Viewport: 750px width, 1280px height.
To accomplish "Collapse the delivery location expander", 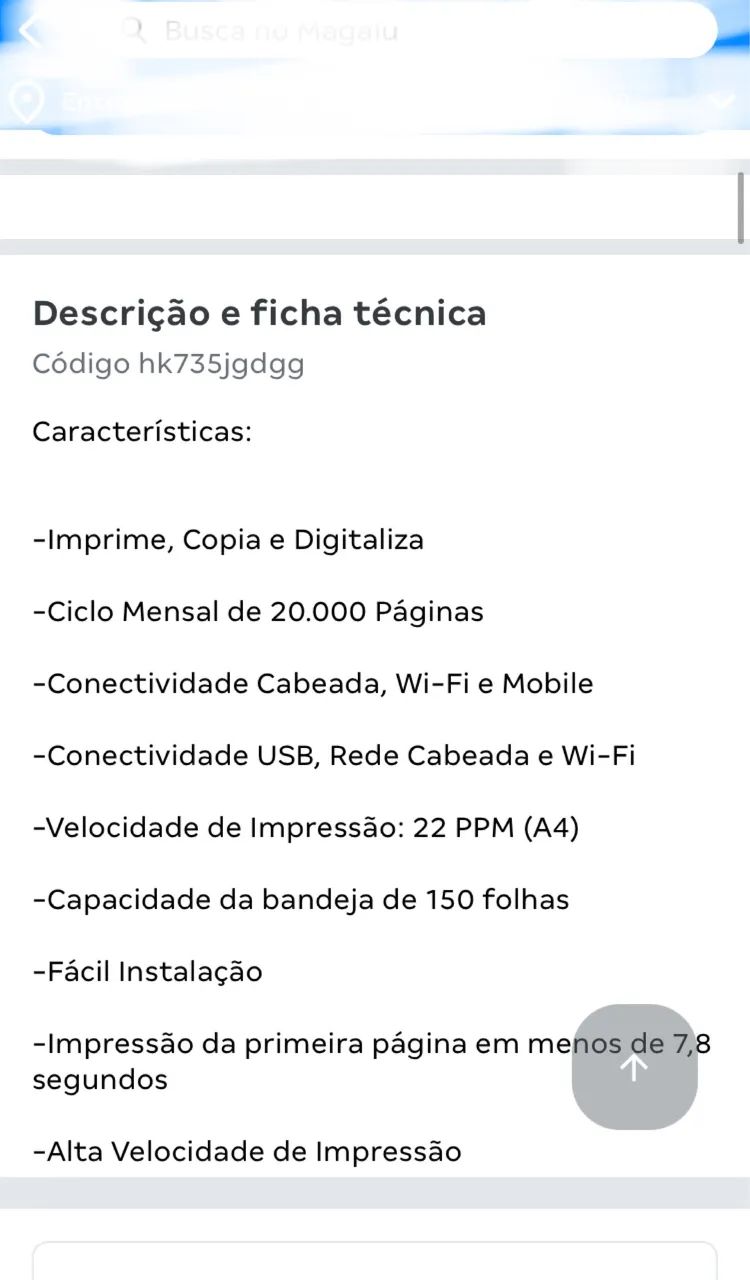I will tap(722, 101).
